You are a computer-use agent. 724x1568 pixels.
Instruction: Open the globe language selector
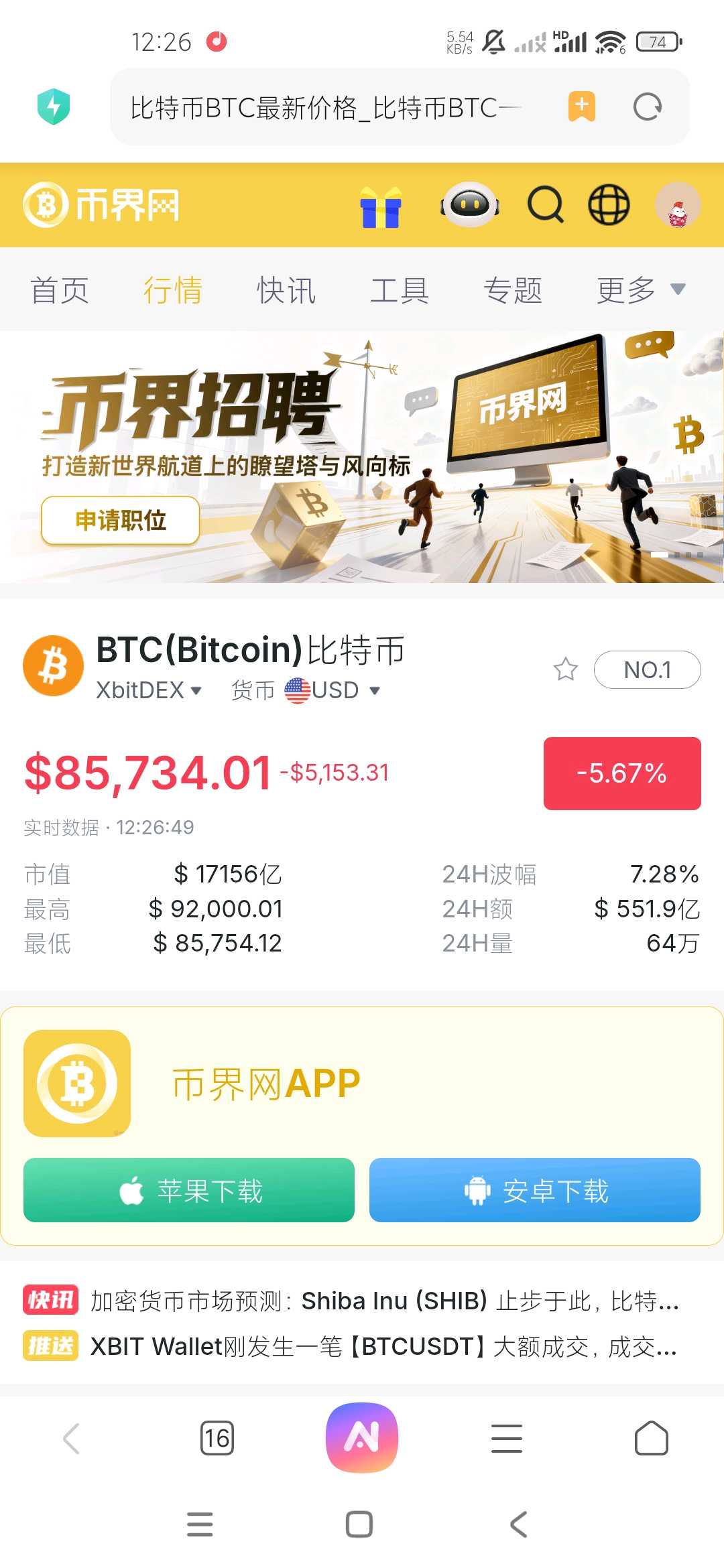609,204
